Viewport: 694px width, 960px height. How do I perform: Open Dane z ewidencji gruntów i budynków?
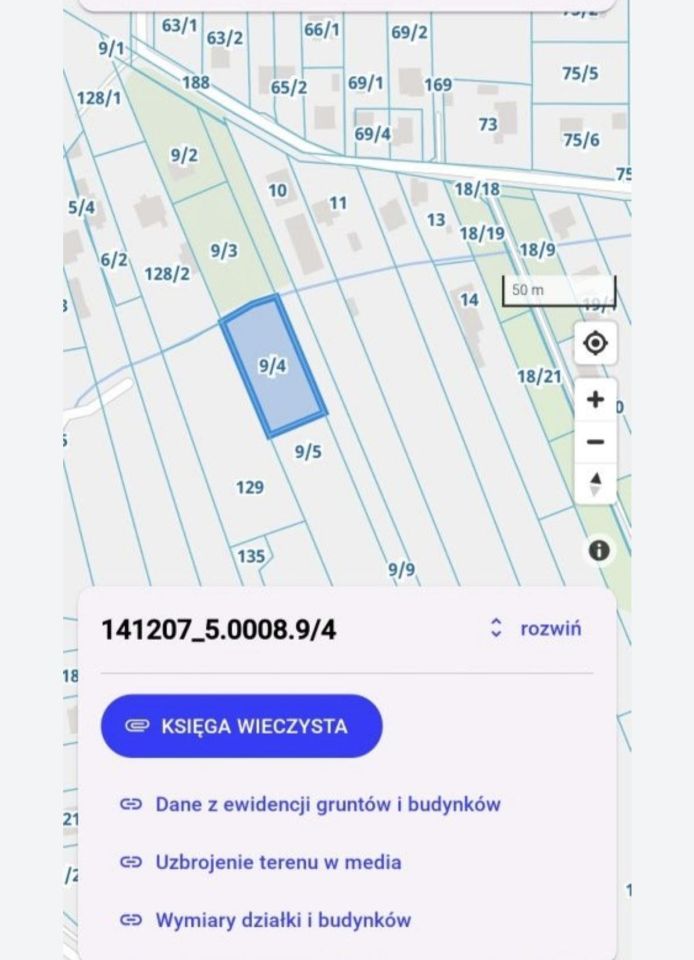(326, 804)
